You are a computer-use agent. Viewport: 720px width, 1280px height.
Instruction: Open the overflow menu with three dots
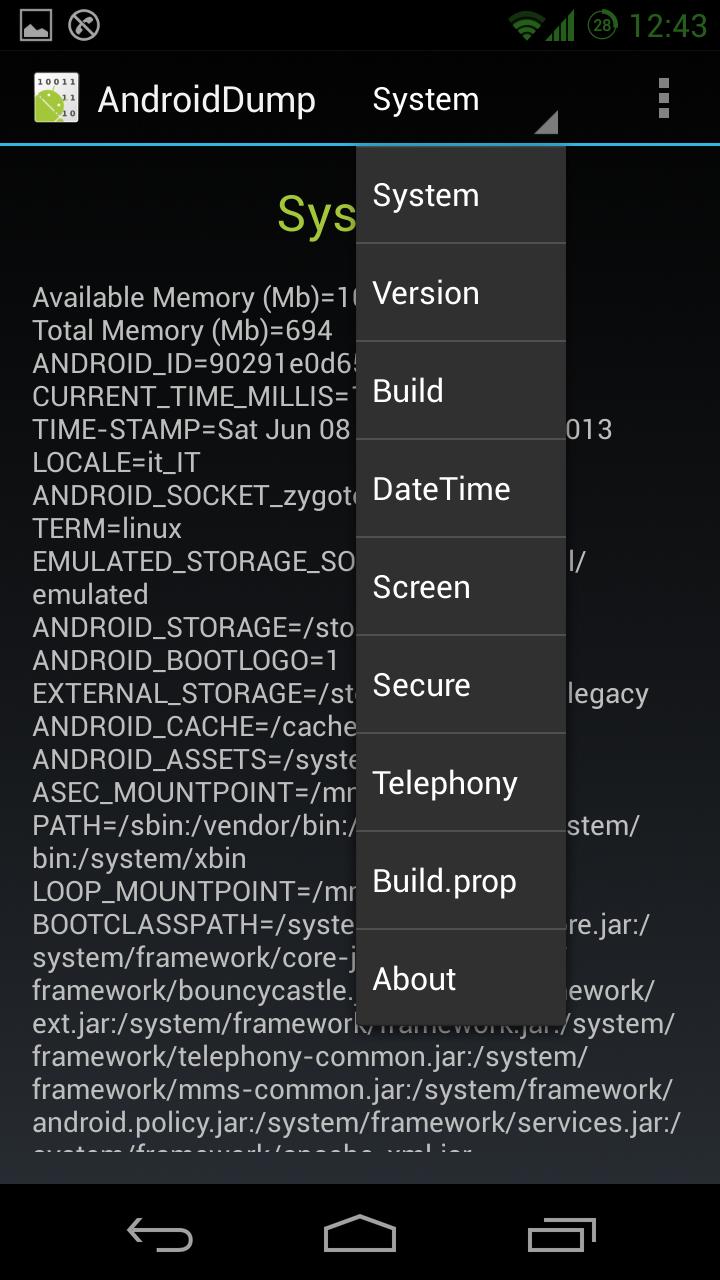pos(663,97)
